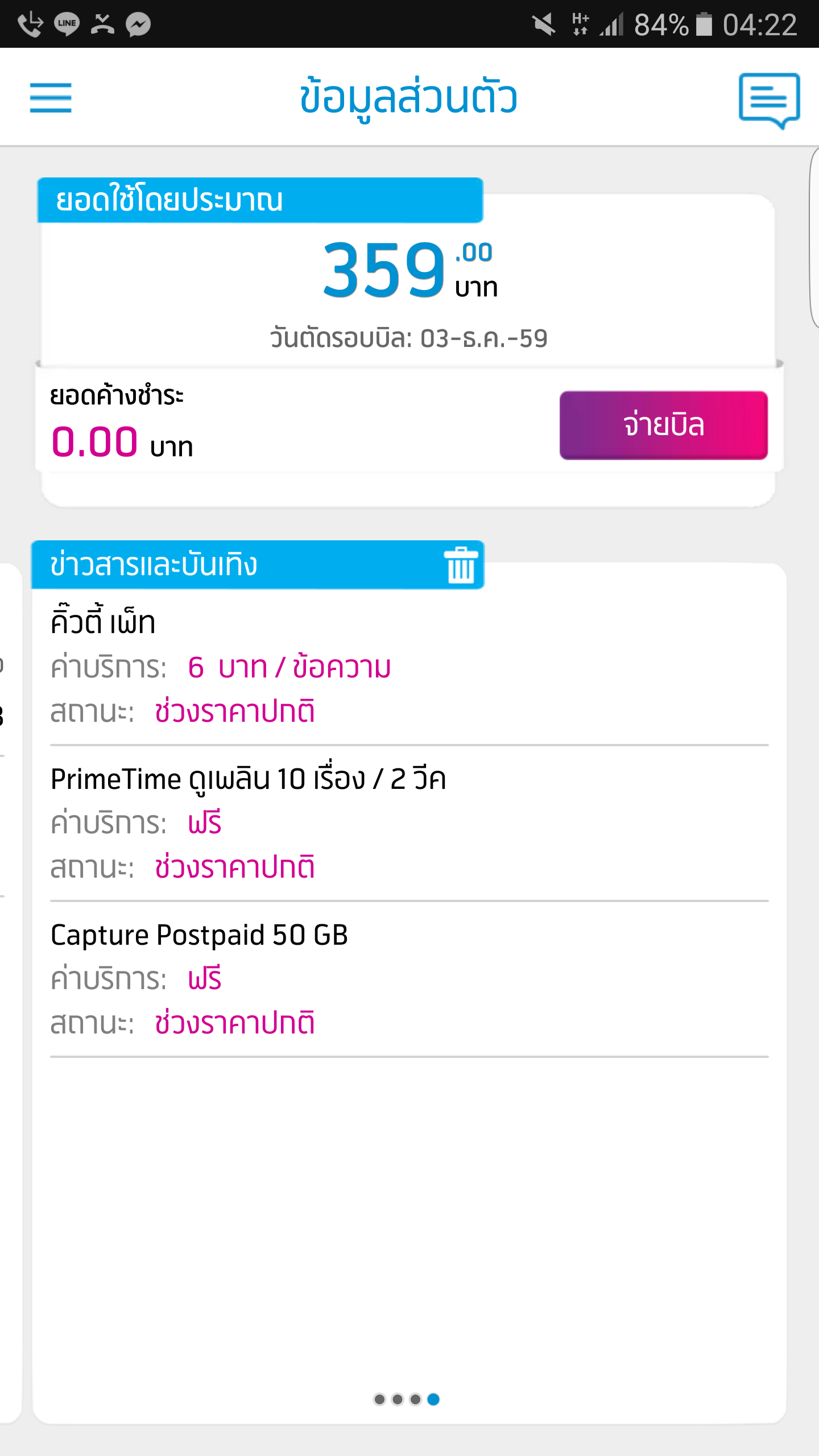Image resolution: width=819 pixels, height=1456 pixels.
Task: Open the คิ๊วตี้ เพ็ท service row
Action: (409, 668)
